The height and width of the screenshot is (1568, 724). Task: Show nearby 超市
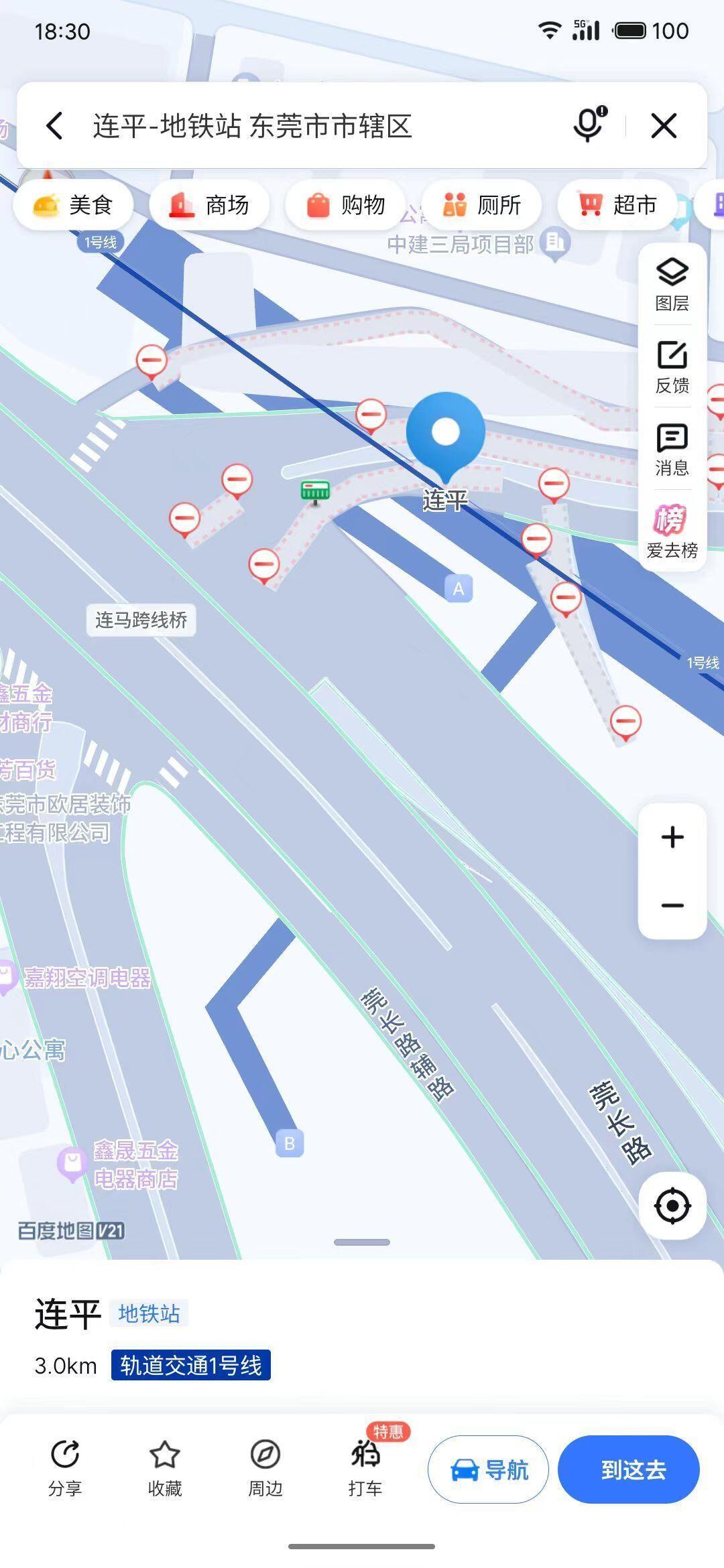617,205
